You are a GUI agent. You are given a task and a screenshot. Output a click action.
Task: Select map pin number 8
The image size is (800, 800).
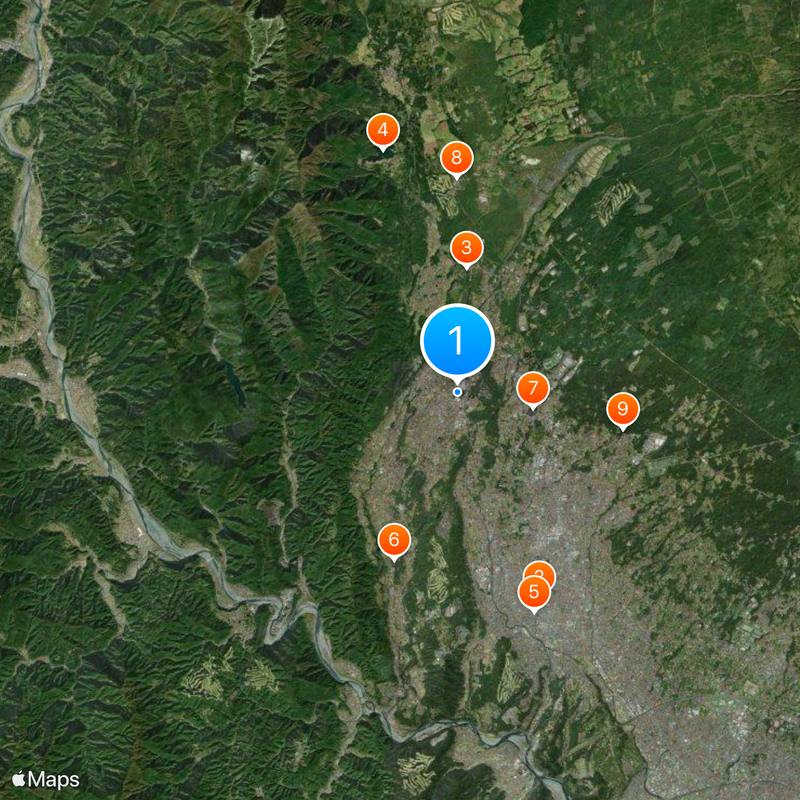(x=456, y=157)
